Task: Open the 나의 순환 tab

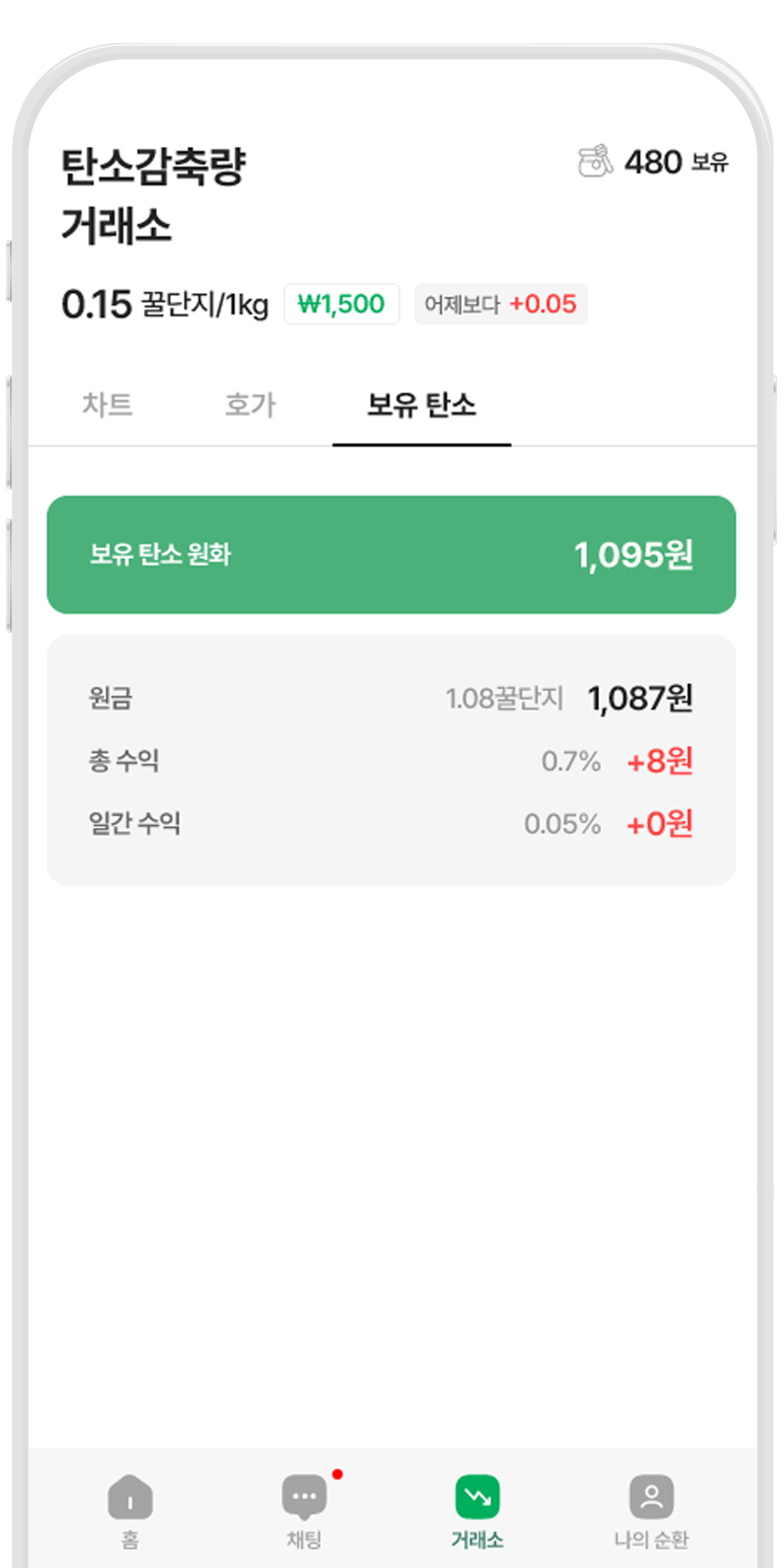Action: (x=651, y=1511)
